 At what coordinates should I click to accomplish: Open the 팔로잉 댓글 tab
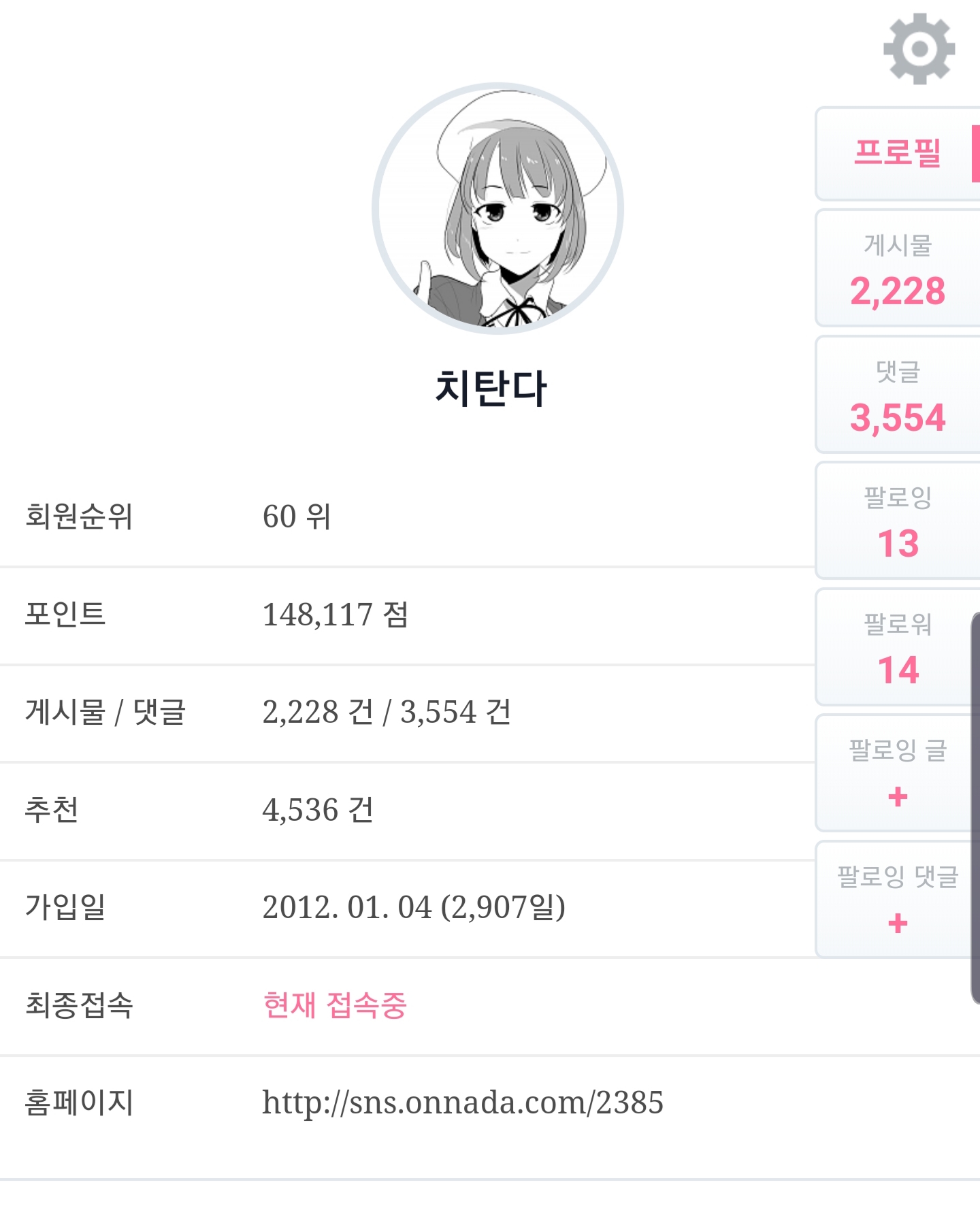tap(897, 900)
